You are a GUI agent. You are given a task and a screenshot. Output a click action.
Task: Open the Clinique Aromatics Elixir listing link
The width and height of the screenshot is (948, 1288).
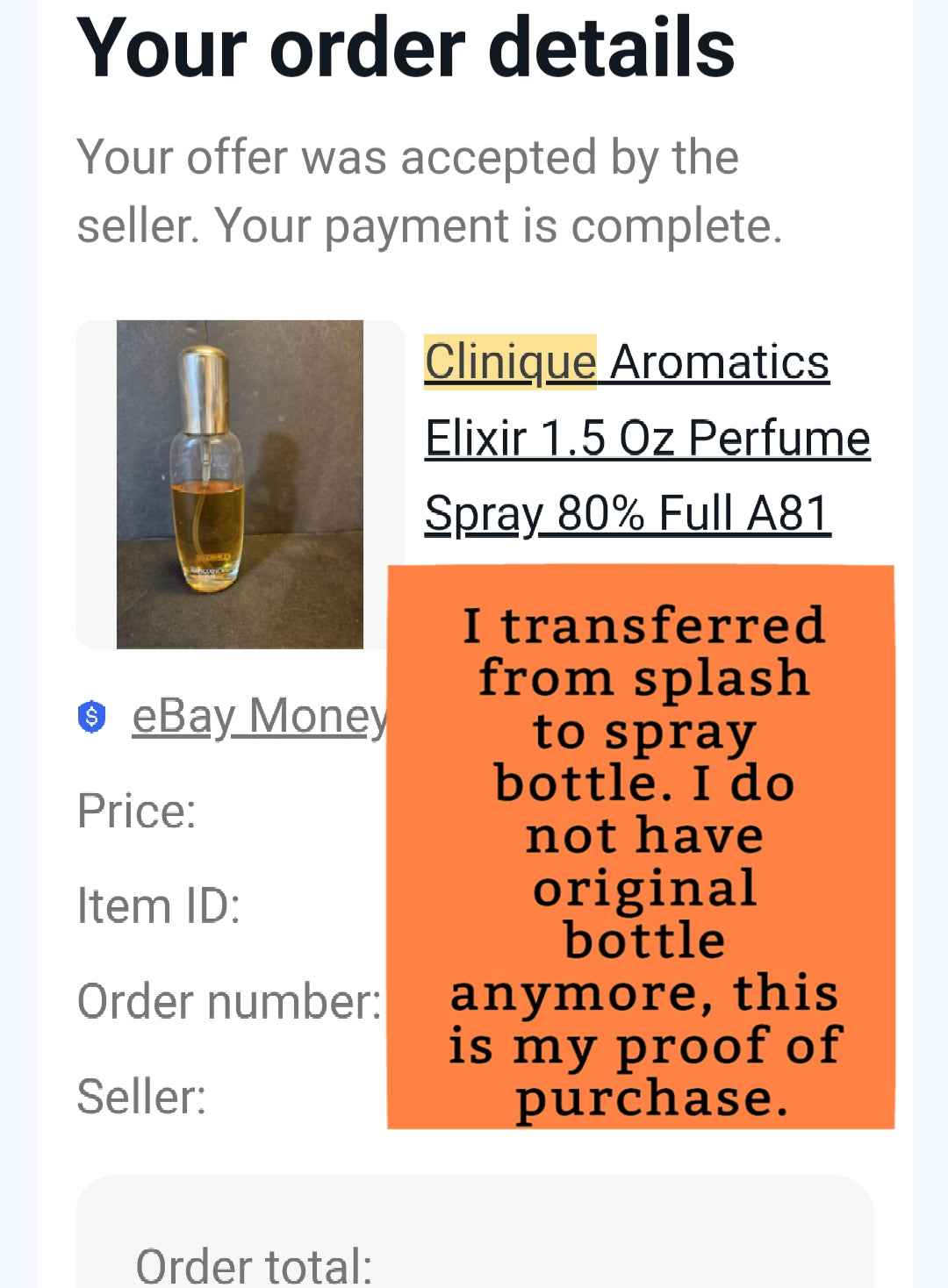tap(646, 437)
